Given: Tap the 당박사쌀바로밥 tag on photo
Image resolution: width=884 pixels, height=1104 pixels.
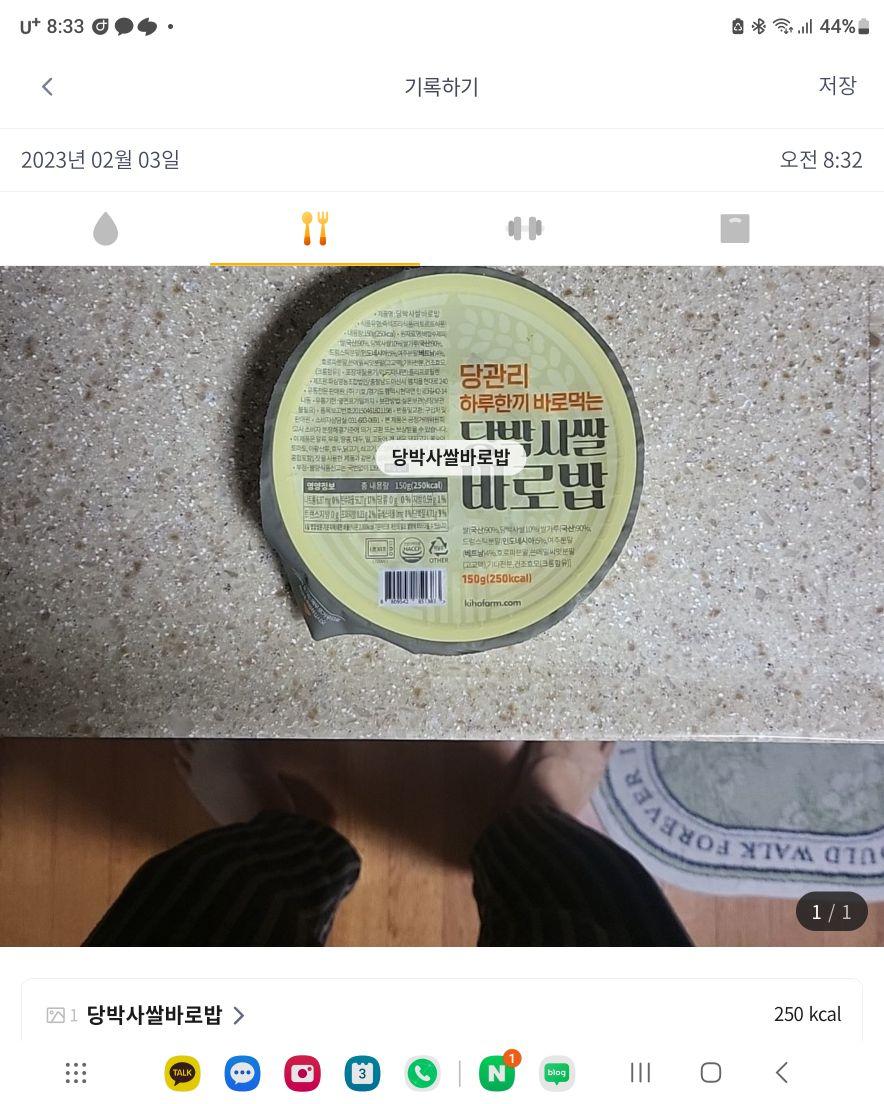Looking at the screenshot, I should (x=450, y=458).
